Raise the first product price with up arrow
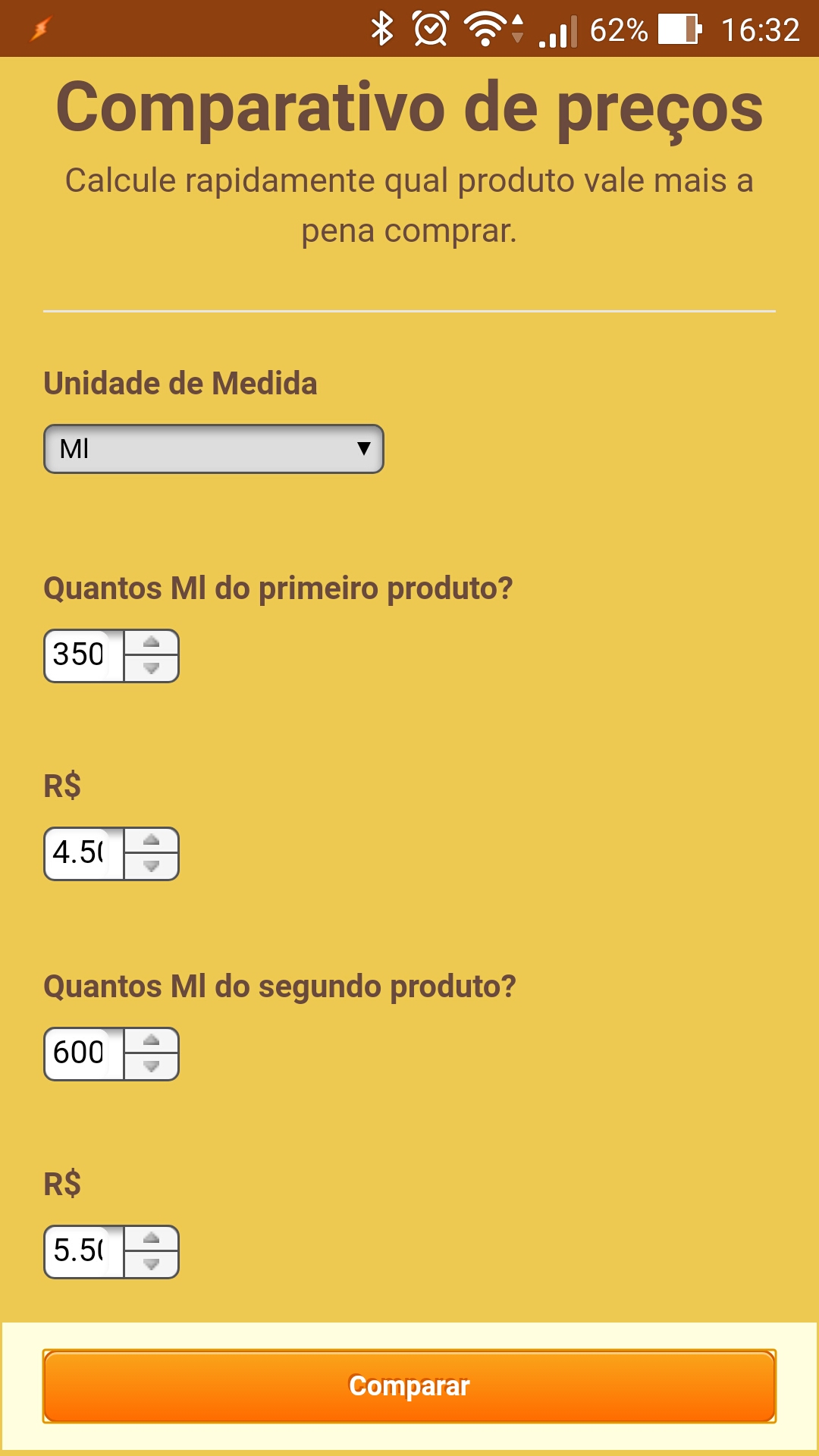The image size is (819, 1456). point(152,841)
